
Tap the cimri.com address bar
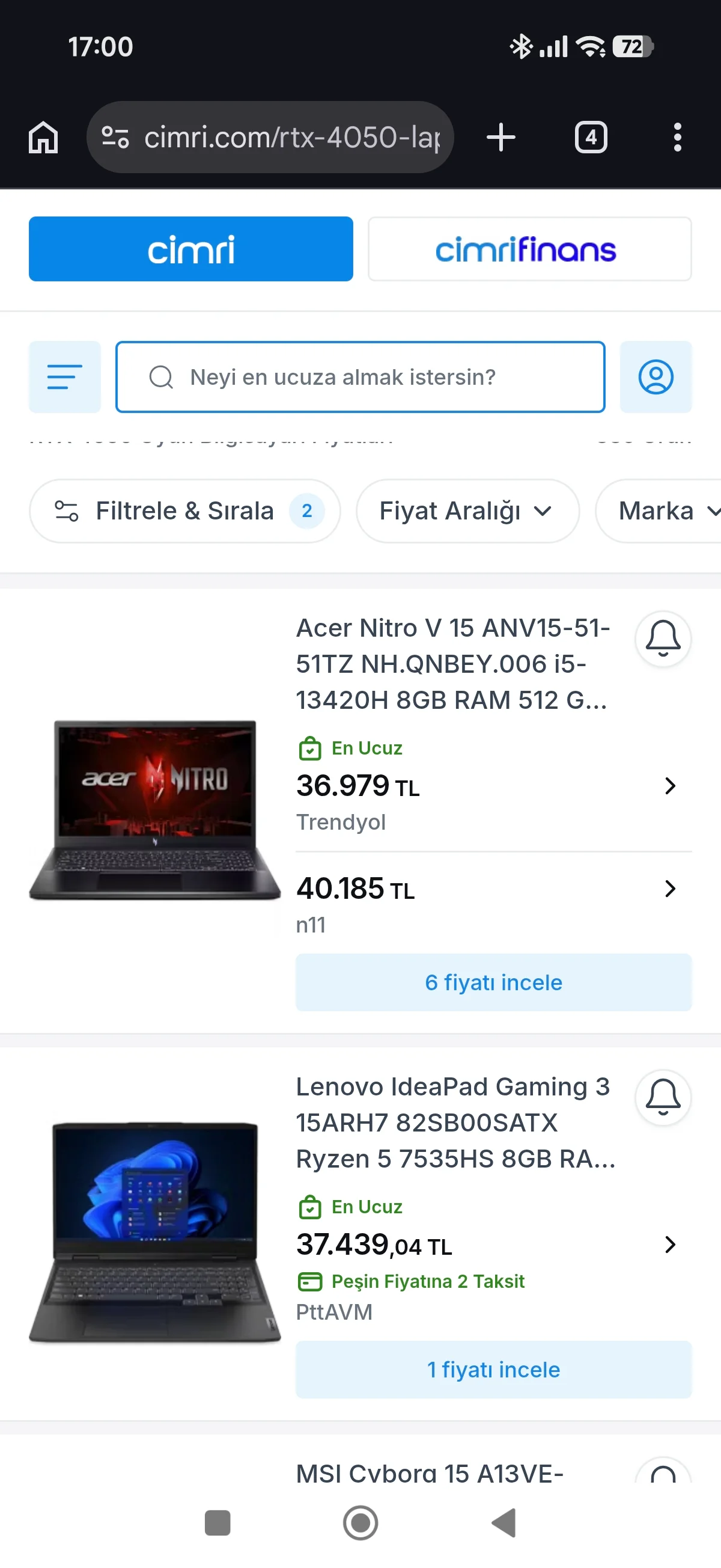tap(270, 137)
